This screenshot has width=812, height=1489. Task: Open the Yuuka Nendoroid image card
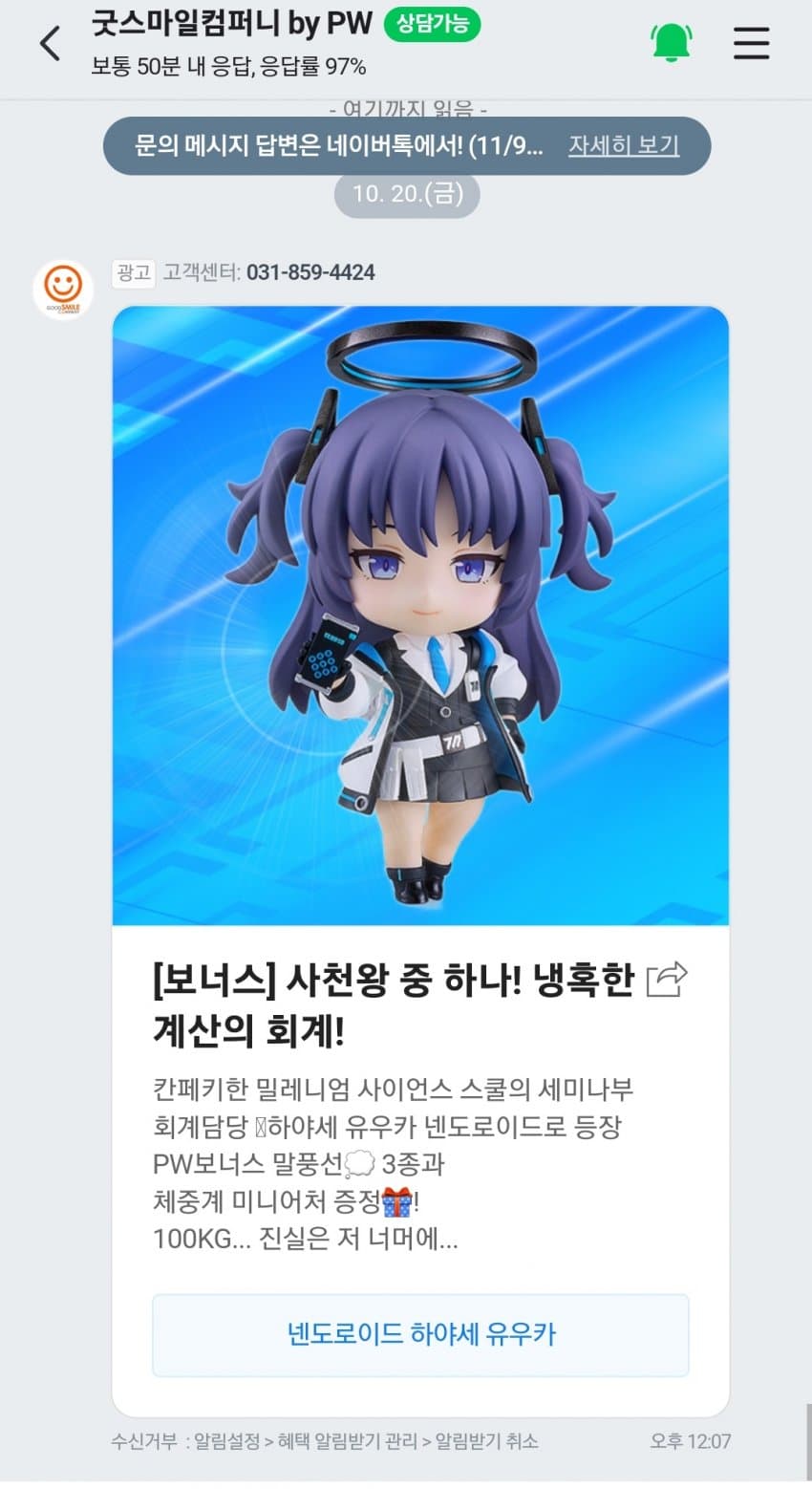coord(420,615)
